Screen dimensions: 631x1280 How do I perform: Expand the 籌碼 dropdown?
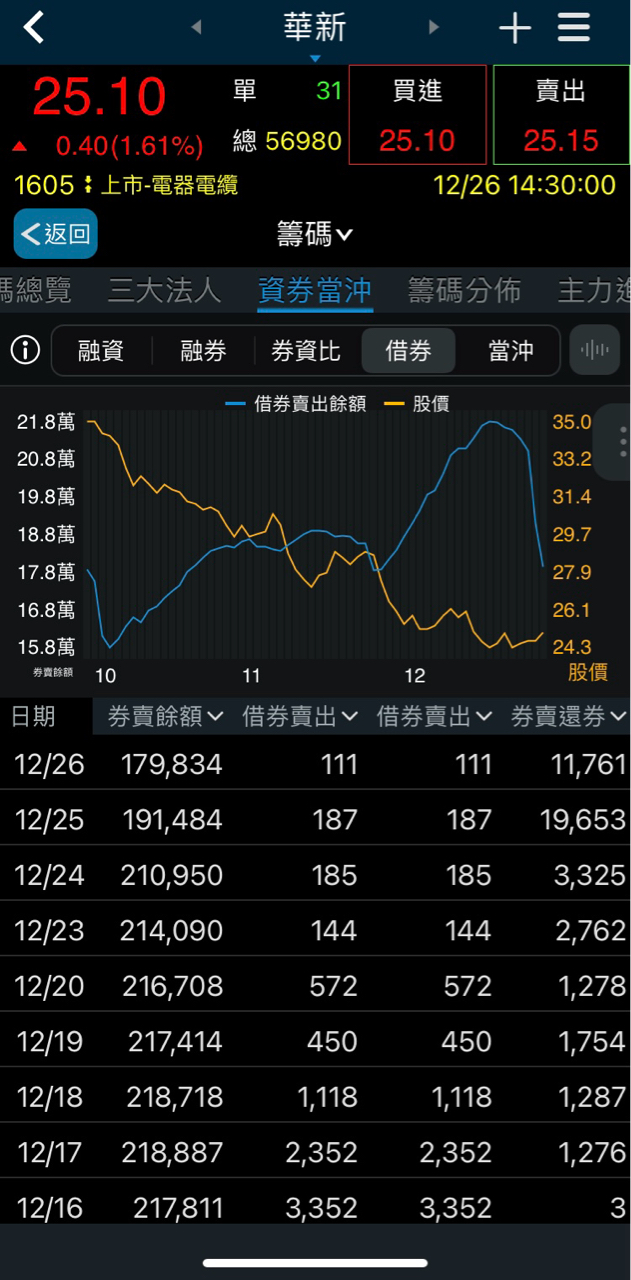click(315, 235)
